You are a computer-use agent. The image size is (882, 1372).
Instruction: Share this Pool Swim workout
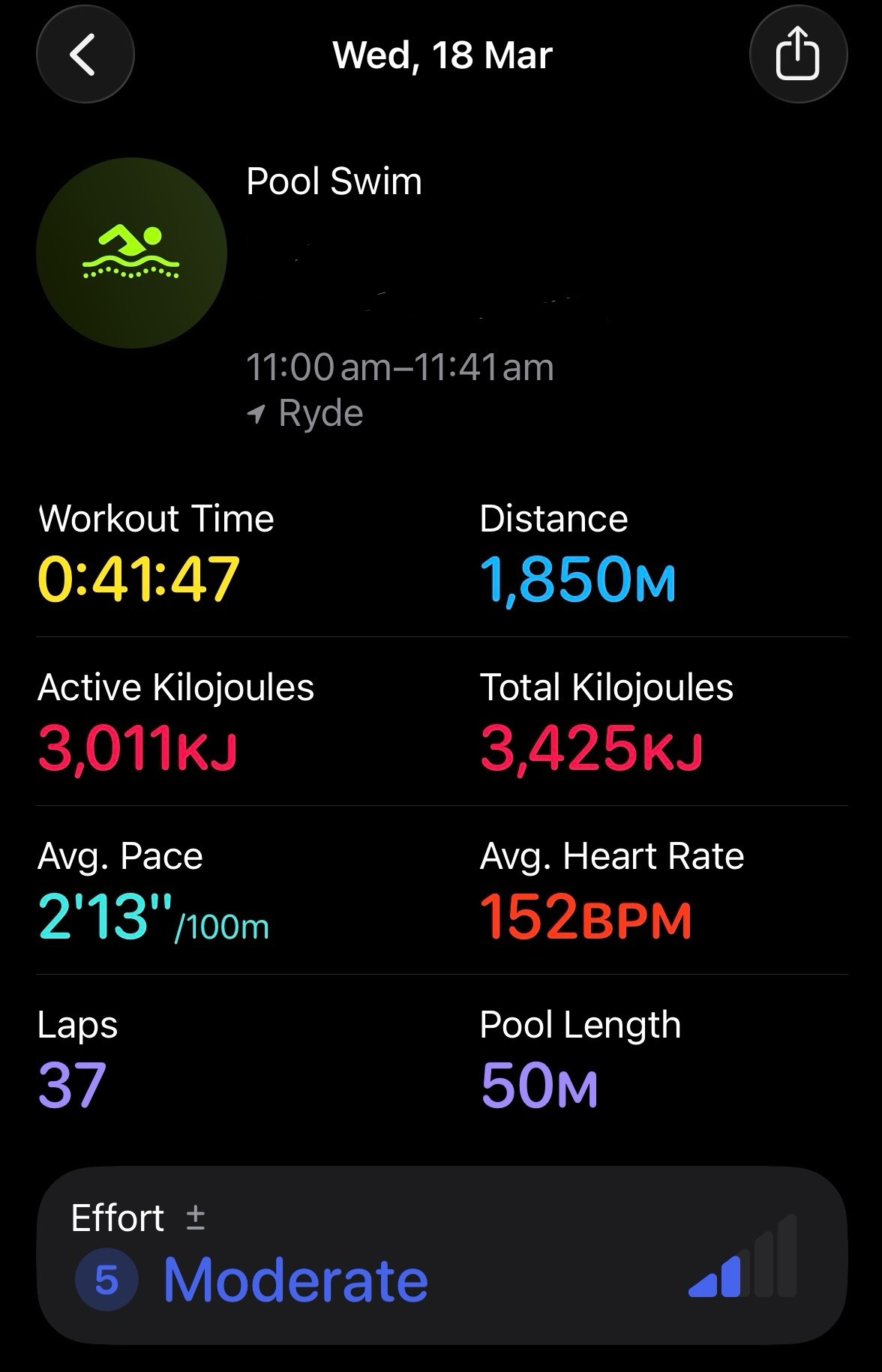tap(798, 54)
